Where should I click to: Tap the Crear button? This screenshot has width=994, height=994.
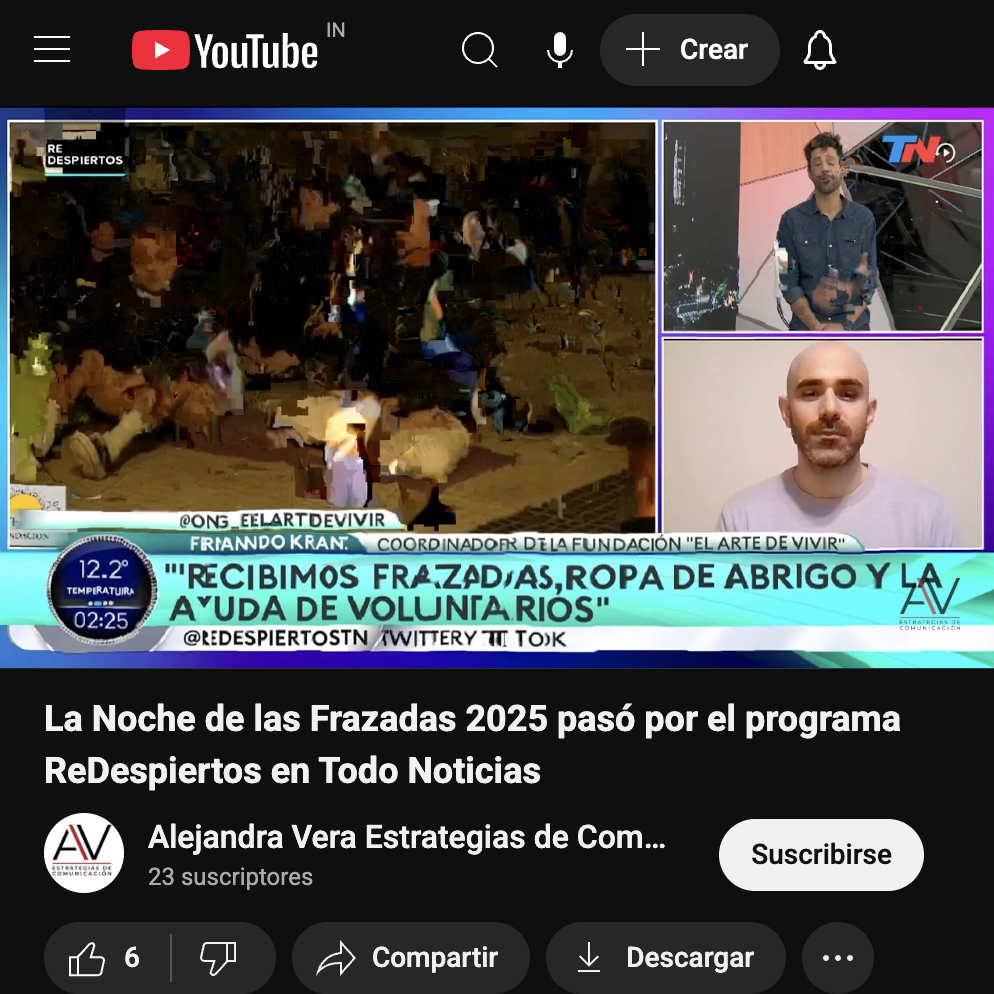pos(688,49)
